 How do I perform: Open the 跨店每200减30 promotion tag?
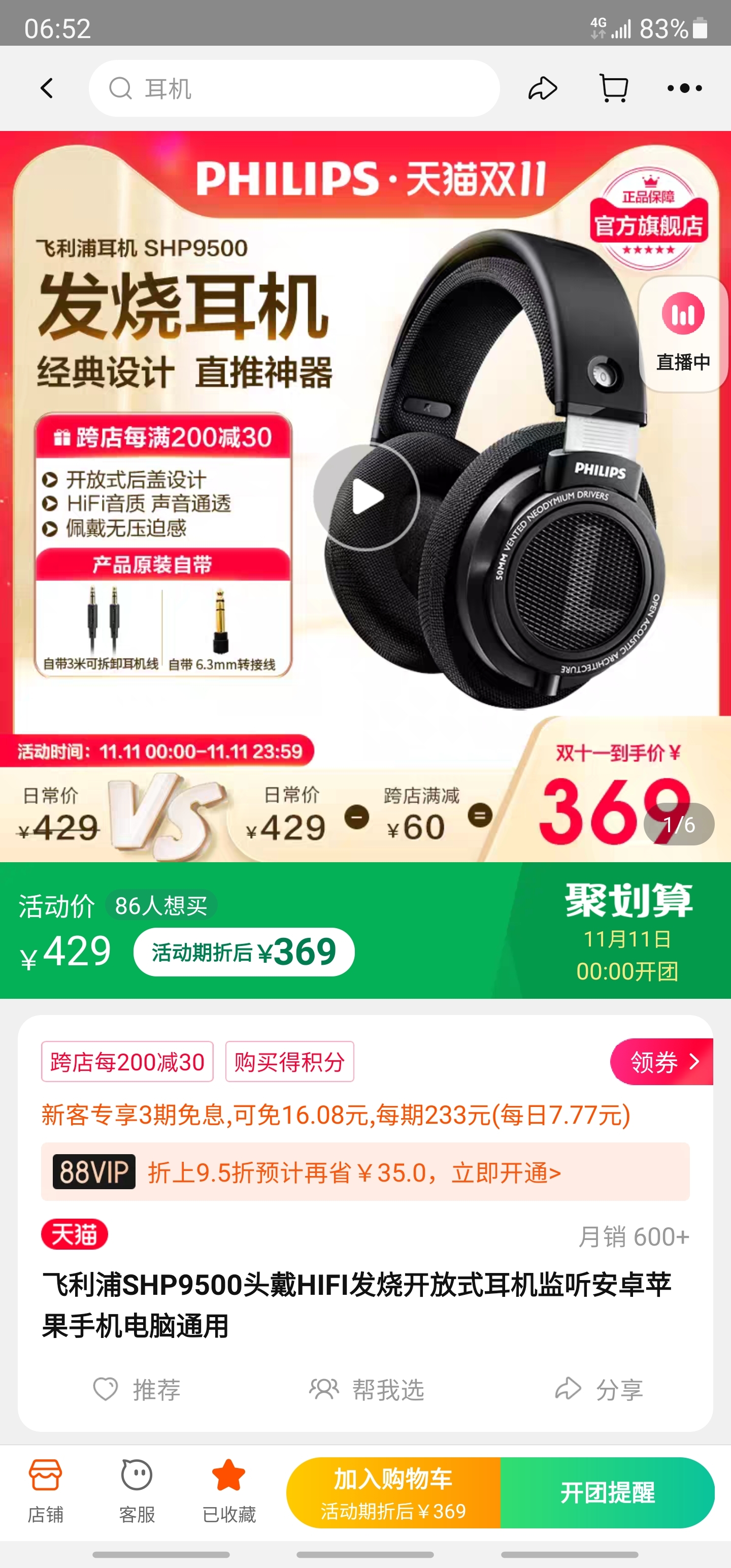pyautogui.click(x=127, y=1062)
